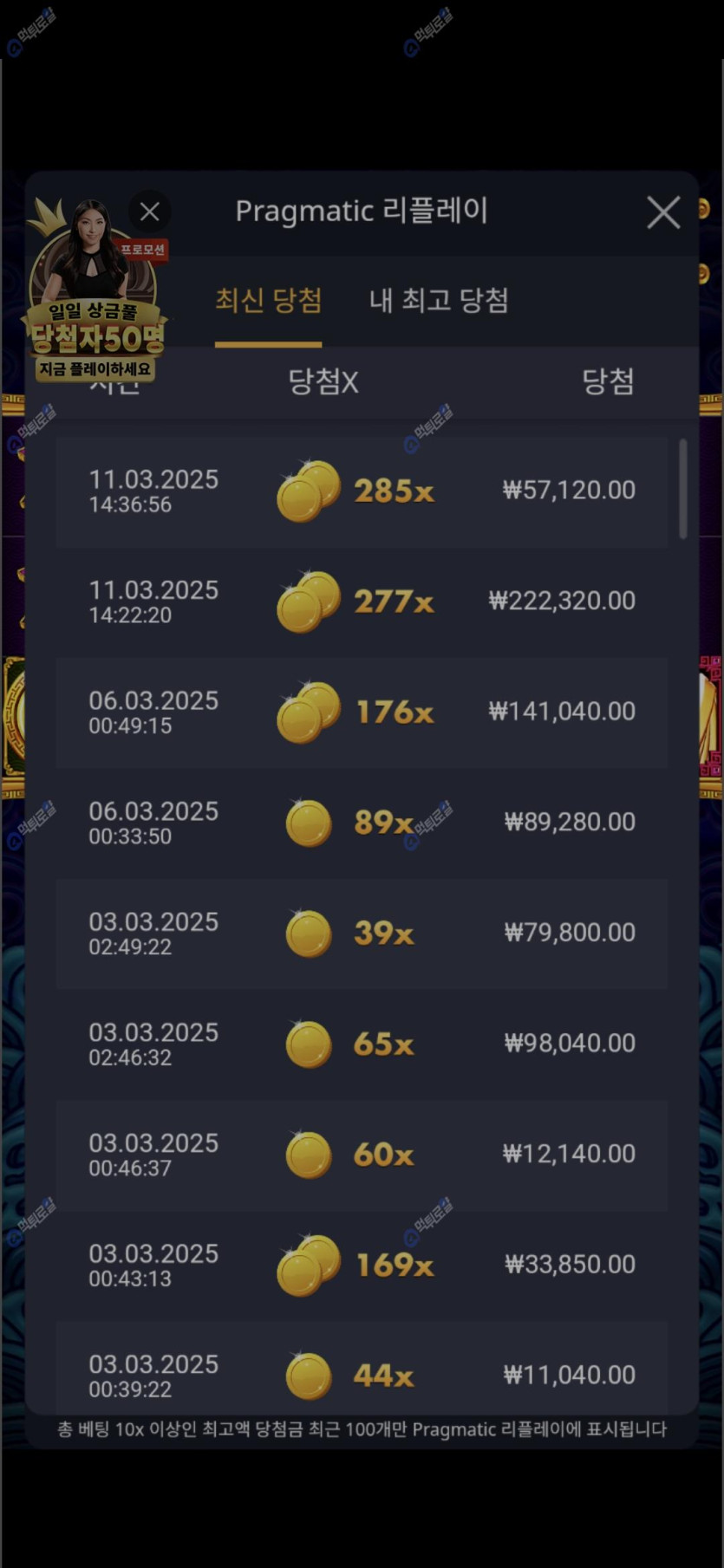The width and height of the screenshot is (724, 1568).
Task: Switch to the 내 최고 당첨 tab
Action: pos(439,301)
